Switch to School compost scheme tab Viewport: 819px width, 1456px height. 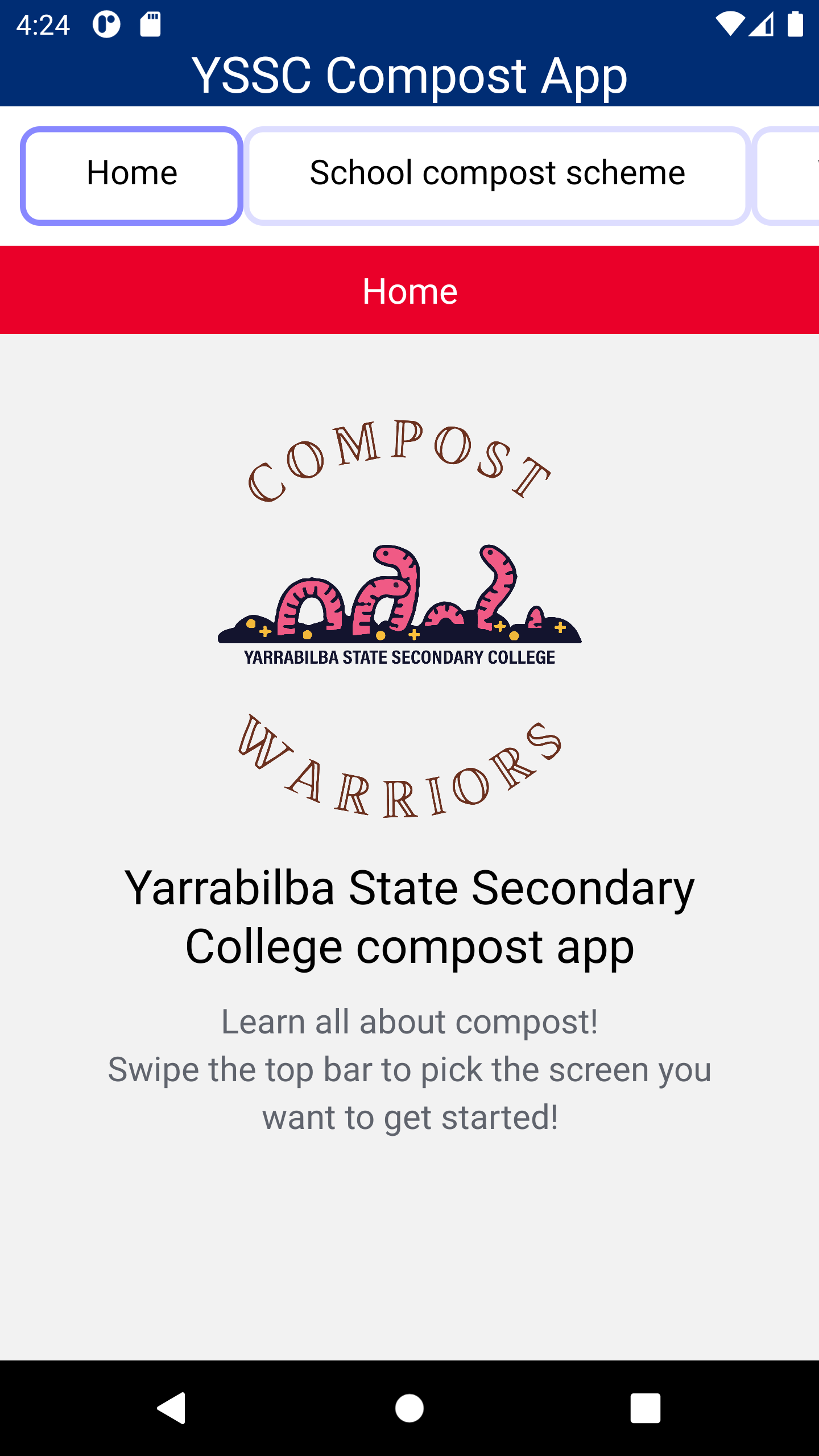(498, 175)
